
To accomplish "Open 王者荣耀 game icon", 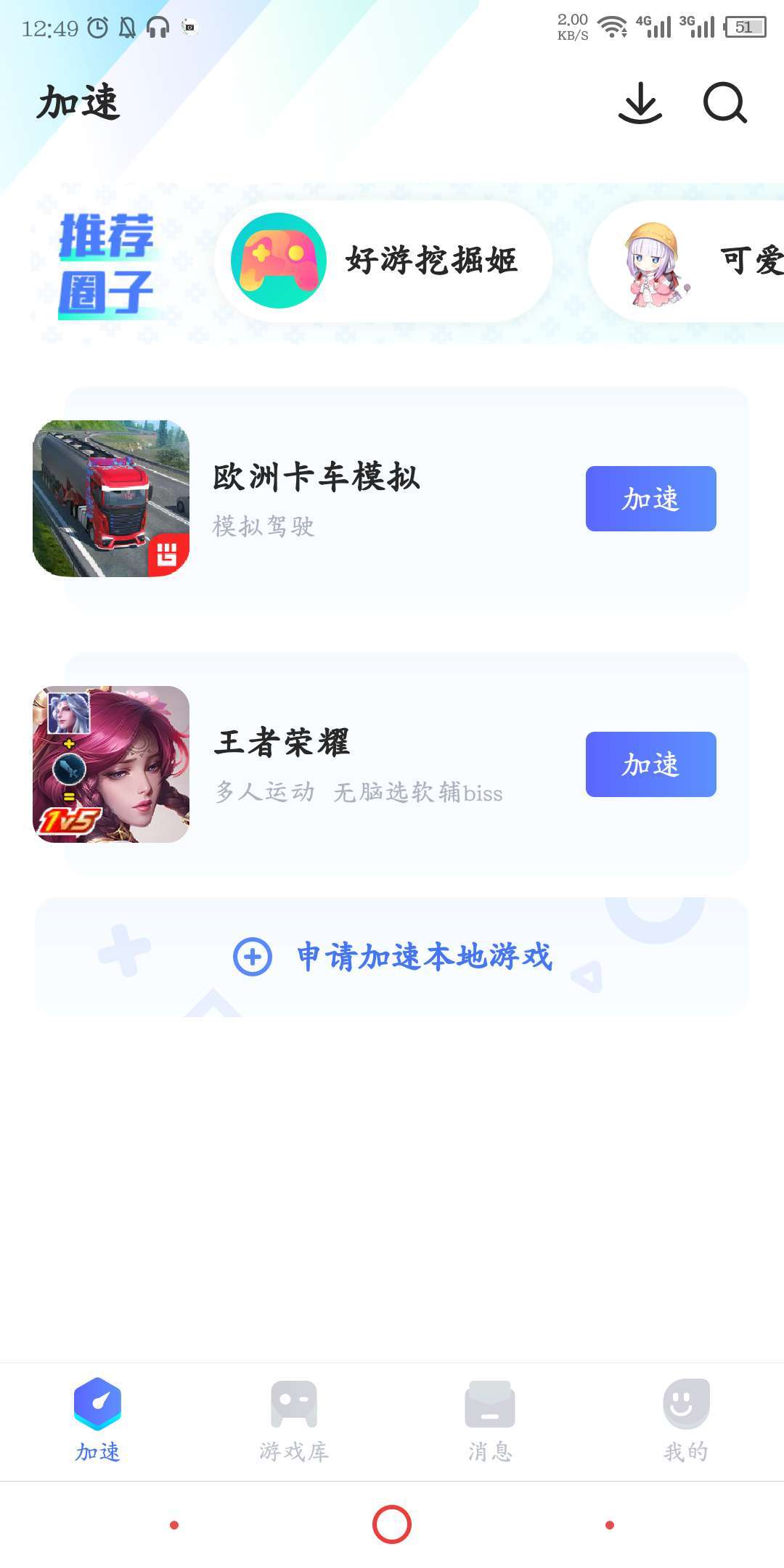I will pos(111,764).
